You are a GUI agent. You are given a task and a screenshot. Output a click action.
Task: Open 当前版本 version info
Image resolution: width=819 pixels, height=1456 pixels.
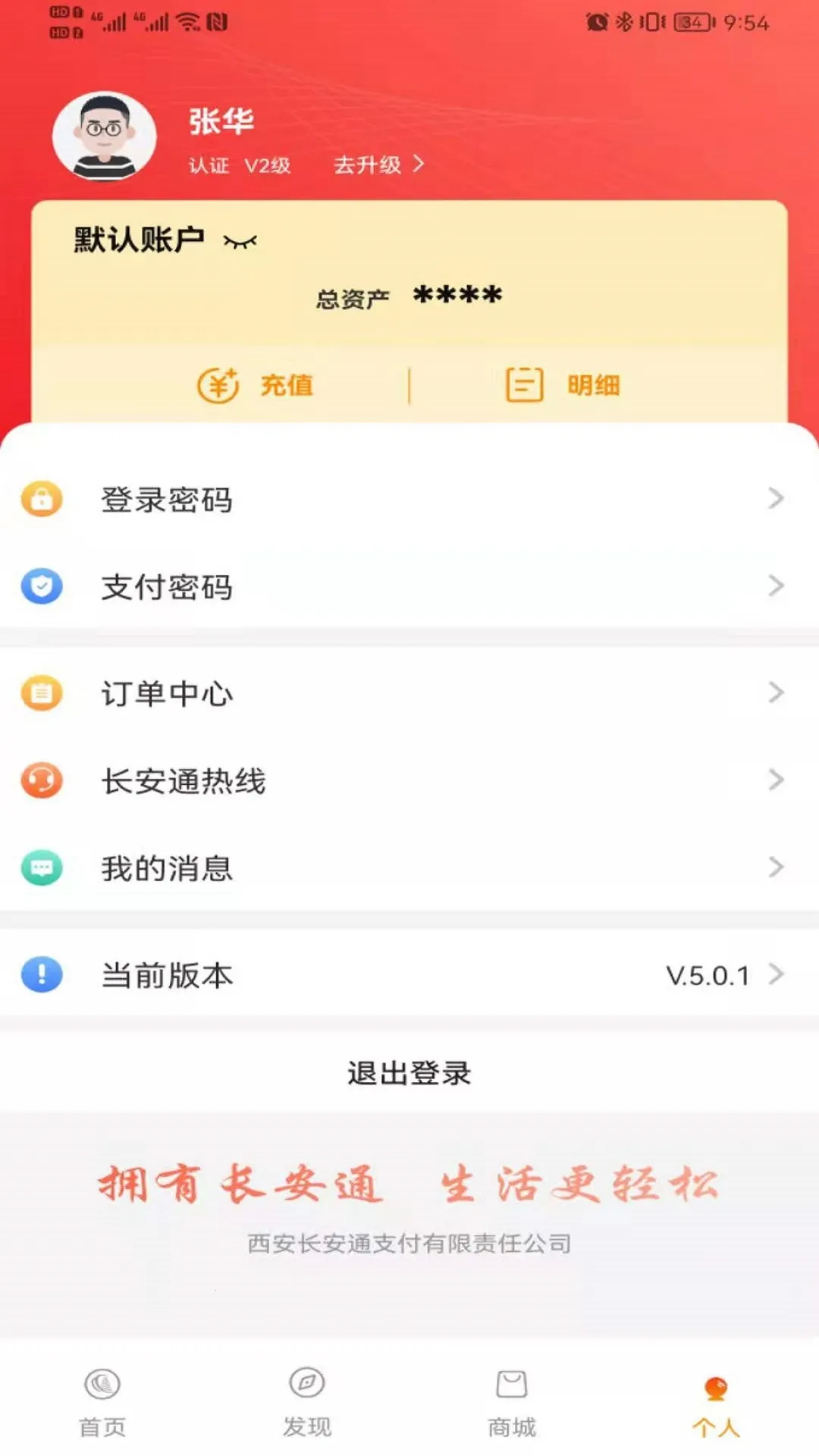[409, 974]
